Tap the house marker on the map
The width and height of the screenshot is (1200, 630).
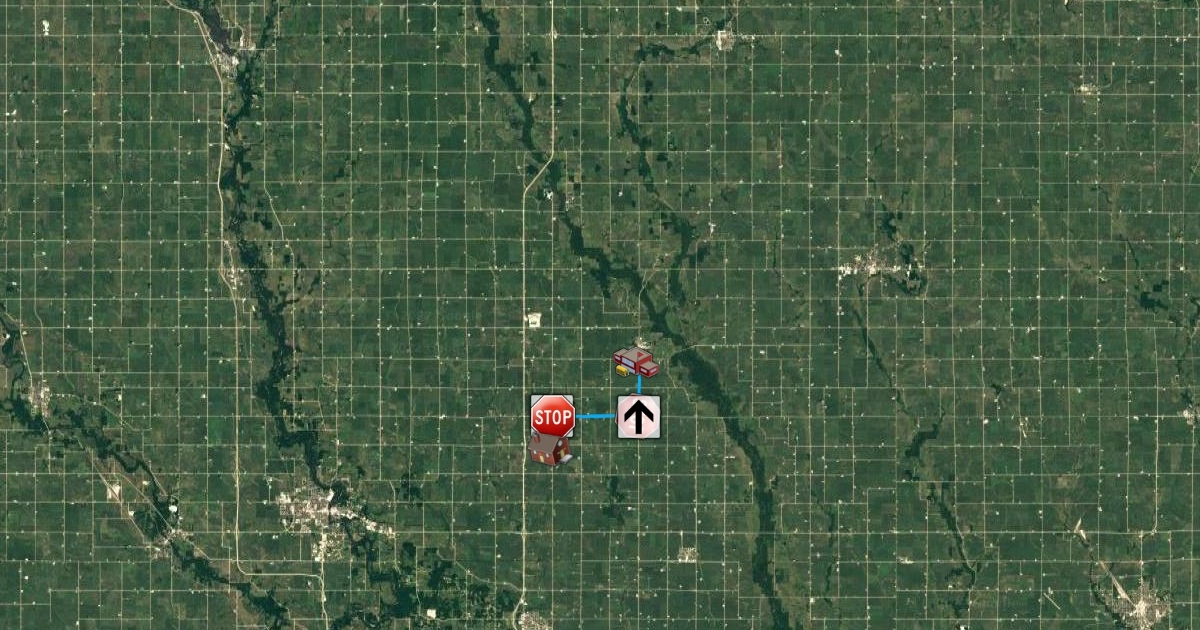pyautogui.click(x=550, y=449)
